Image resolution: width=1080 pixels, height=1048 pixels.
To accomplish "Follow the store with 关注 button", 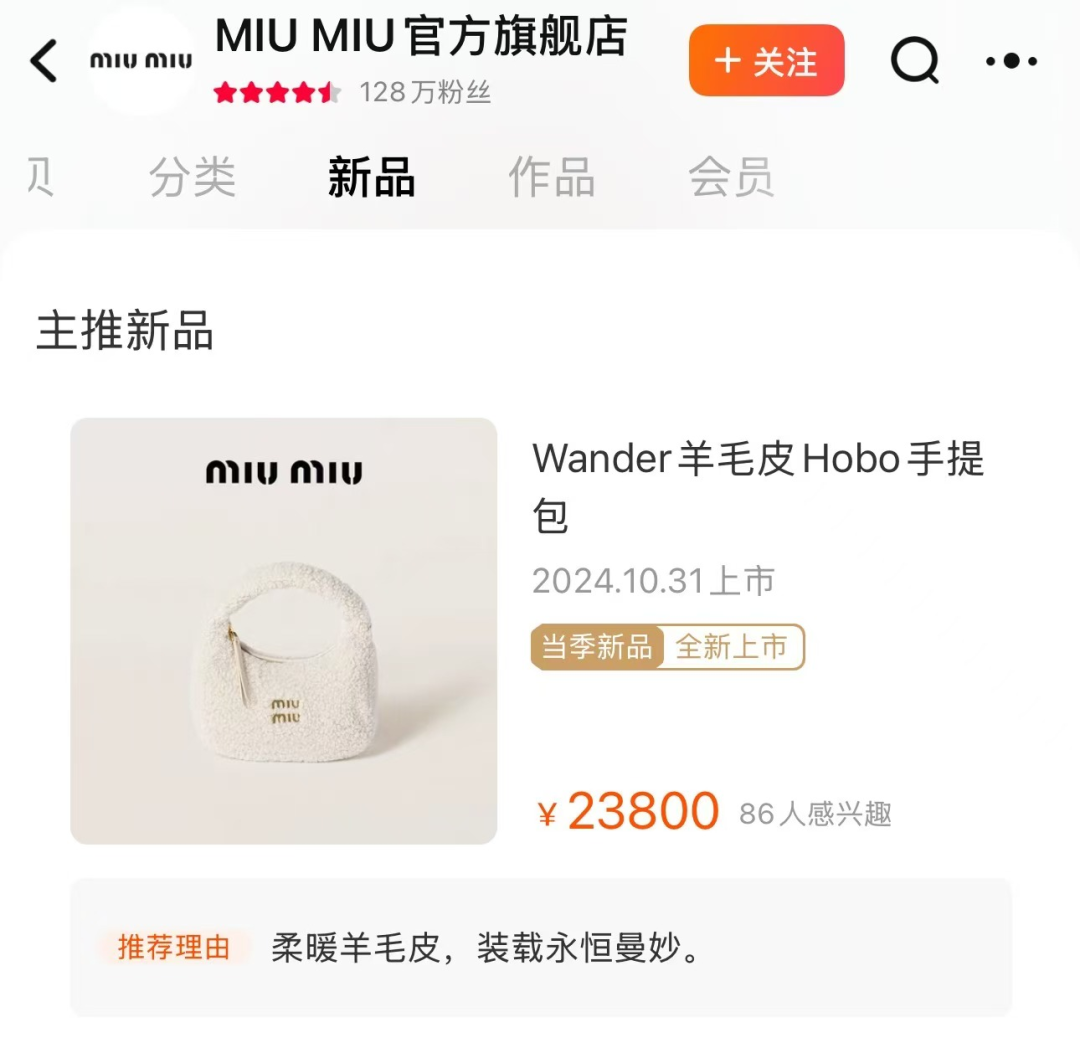I will tap(766, 62).
